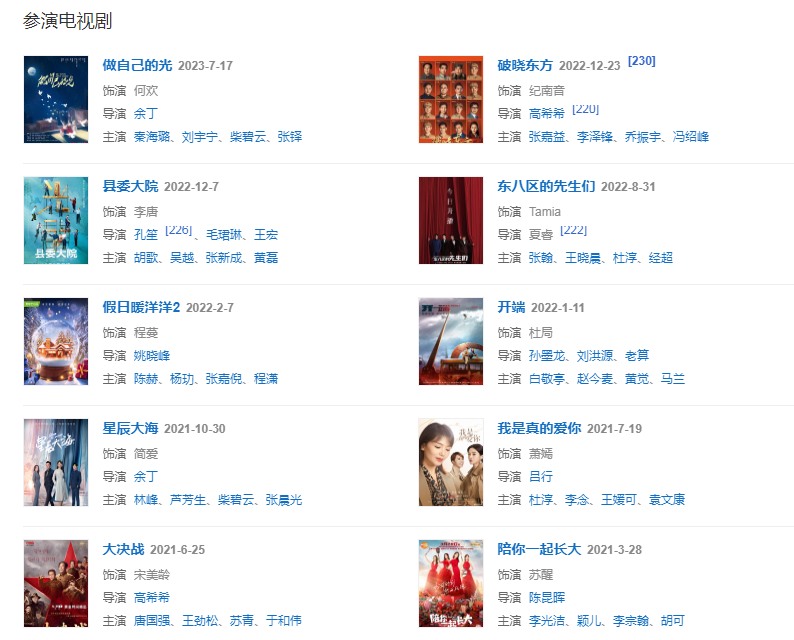Open the 假日暖洋洋2 title link

click(141, 307)
